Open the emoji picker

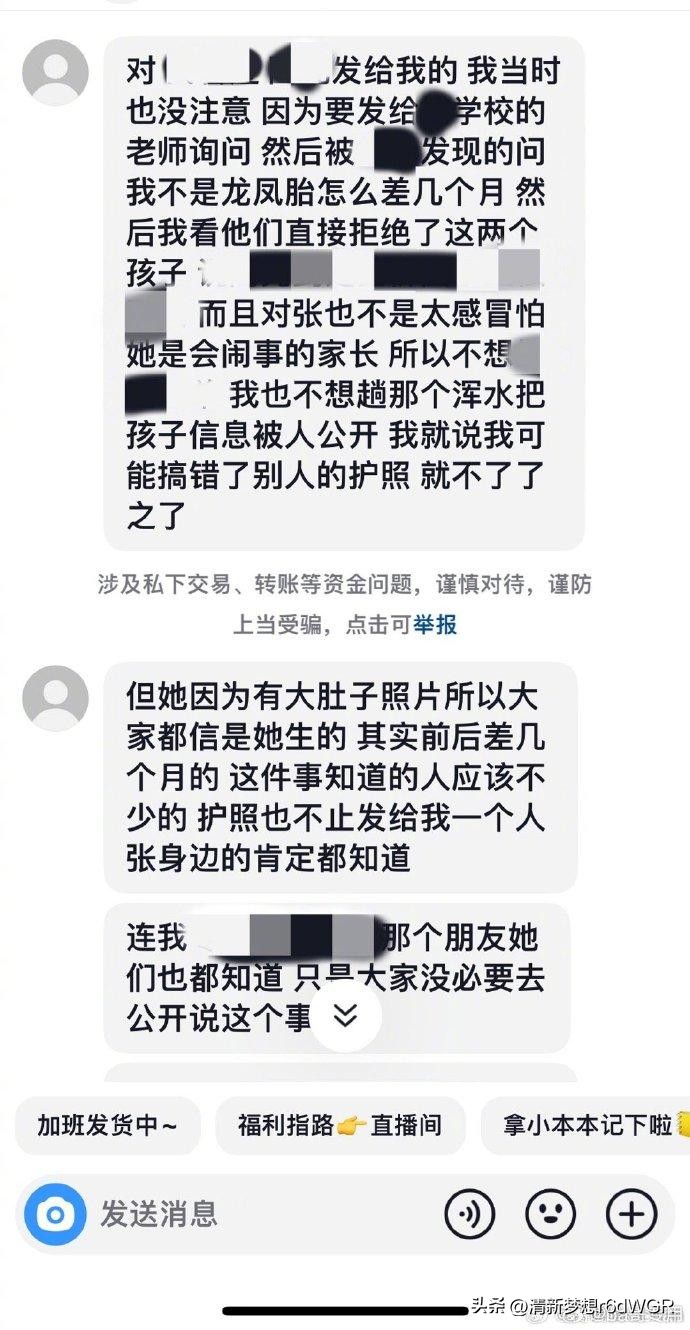[551, 1215]
